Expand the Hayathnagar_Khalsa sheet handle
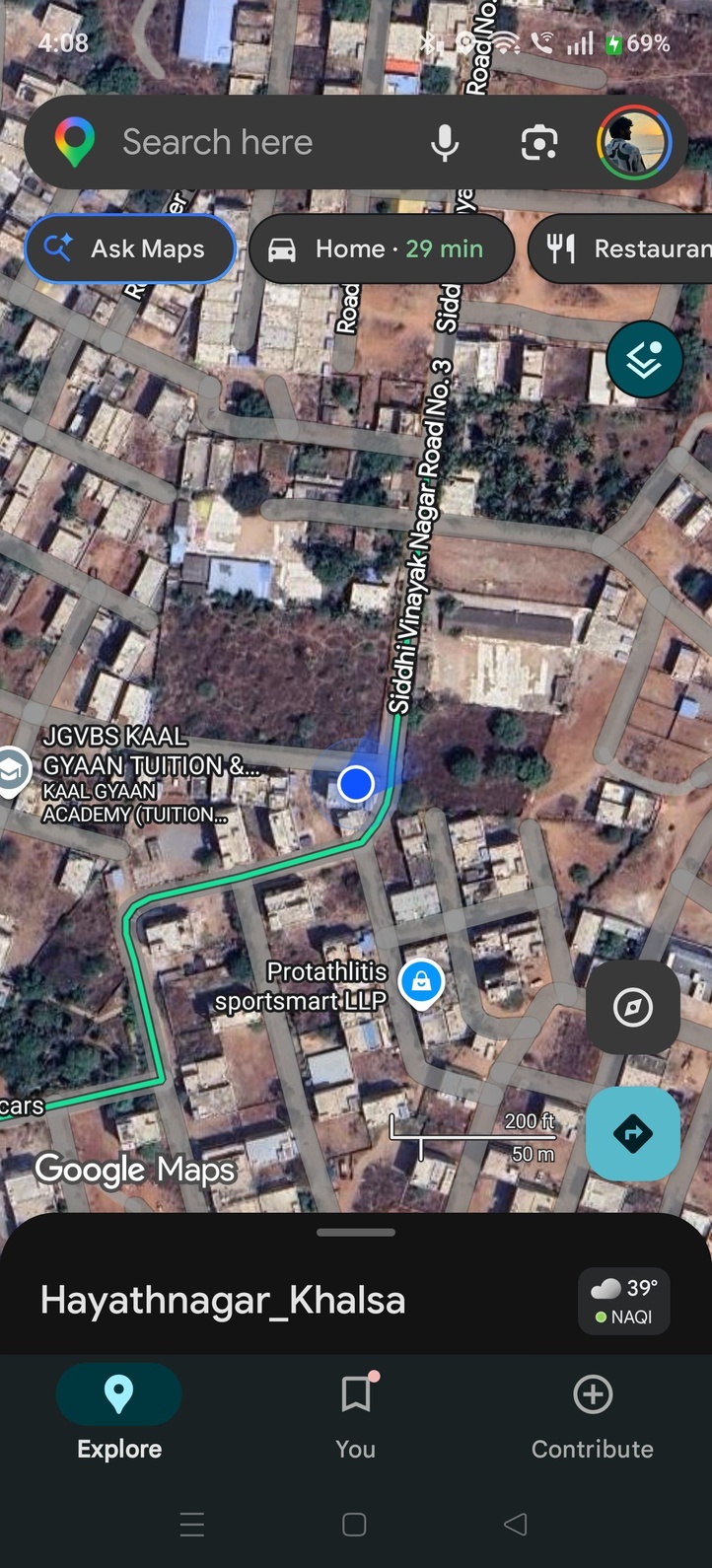Screen dimensions: 712x1568 [356, 1232]
